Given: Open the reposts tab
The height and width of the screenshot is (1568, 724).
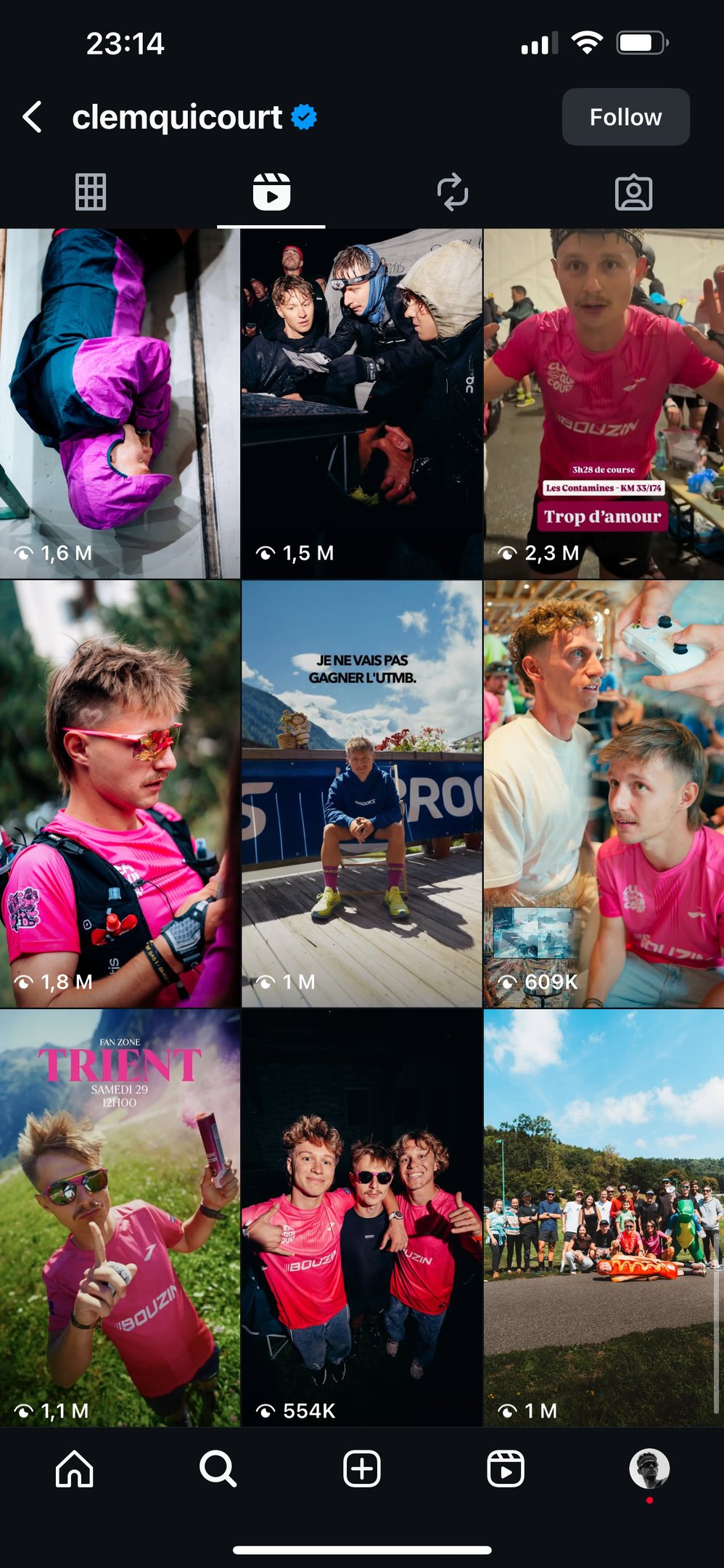Looking at the screenshot, I should tap(452, 192).
